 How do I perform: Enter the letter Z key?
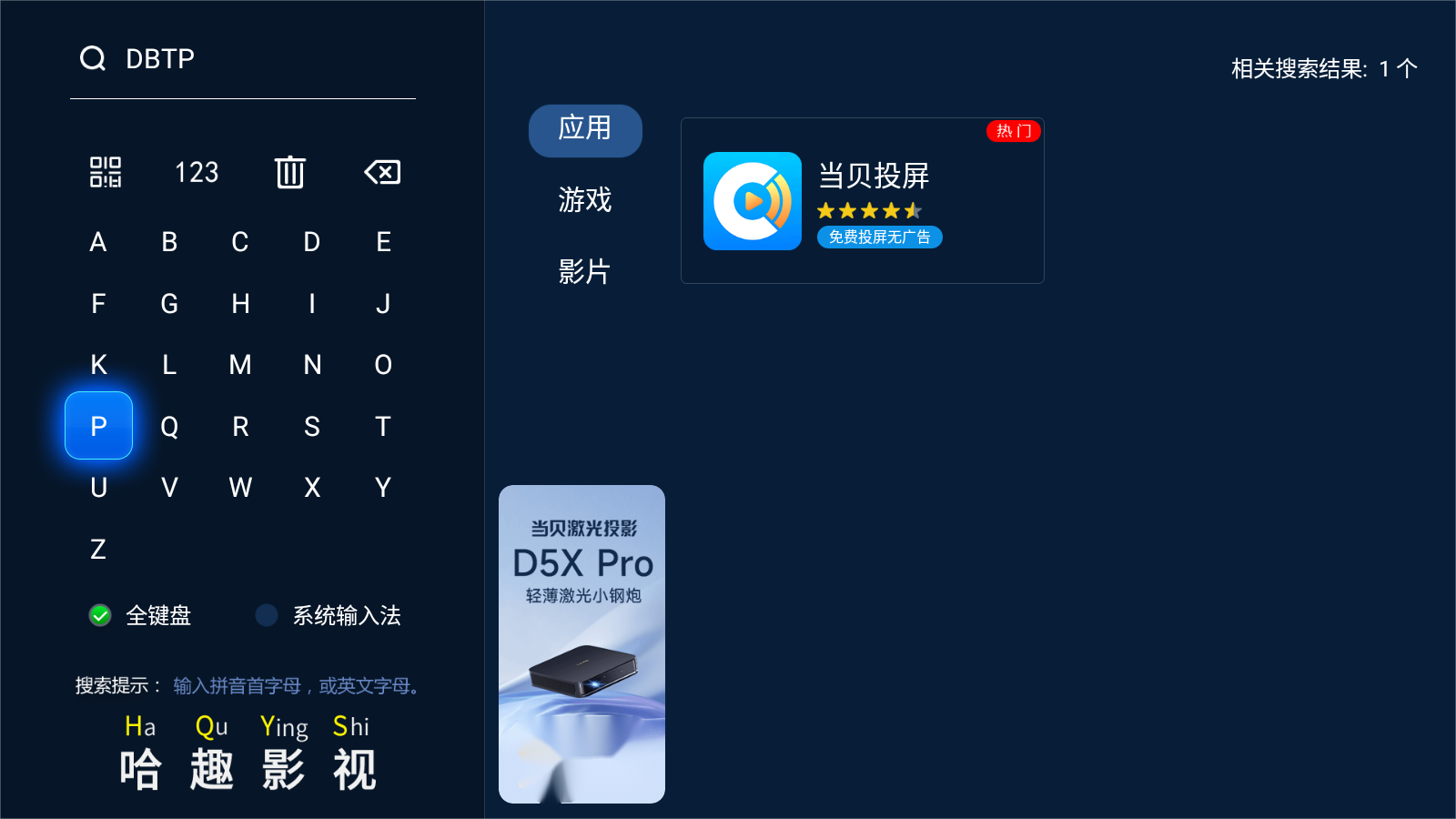98,549
